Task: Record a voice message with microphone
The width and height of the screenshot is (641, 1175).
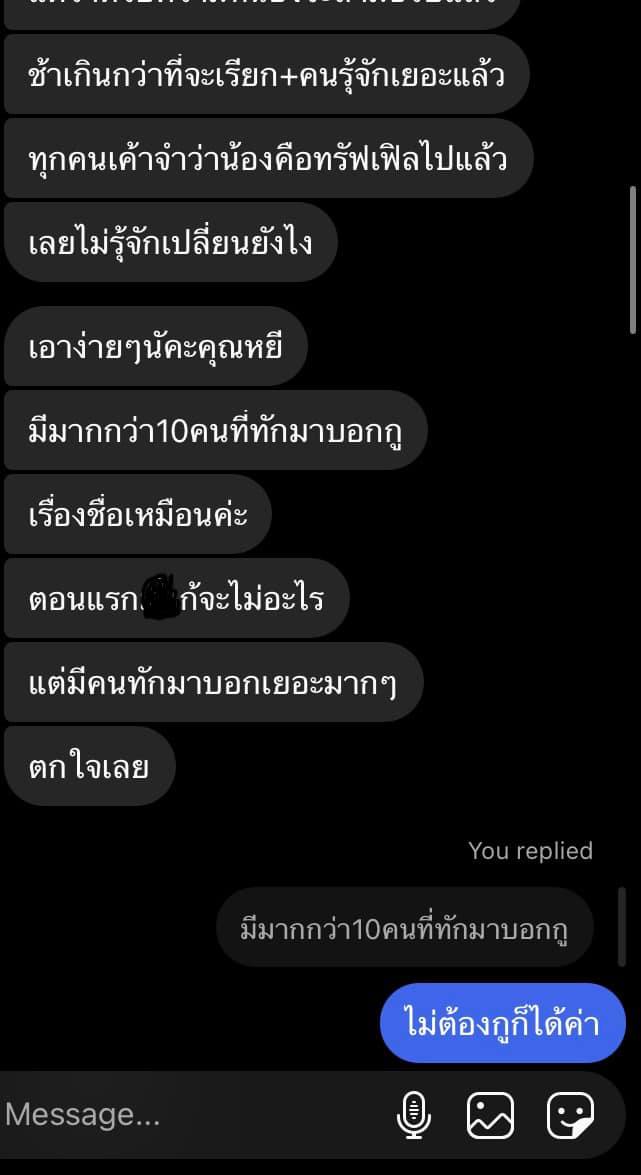Action: pyautogui.click(x=413, y=1114)
